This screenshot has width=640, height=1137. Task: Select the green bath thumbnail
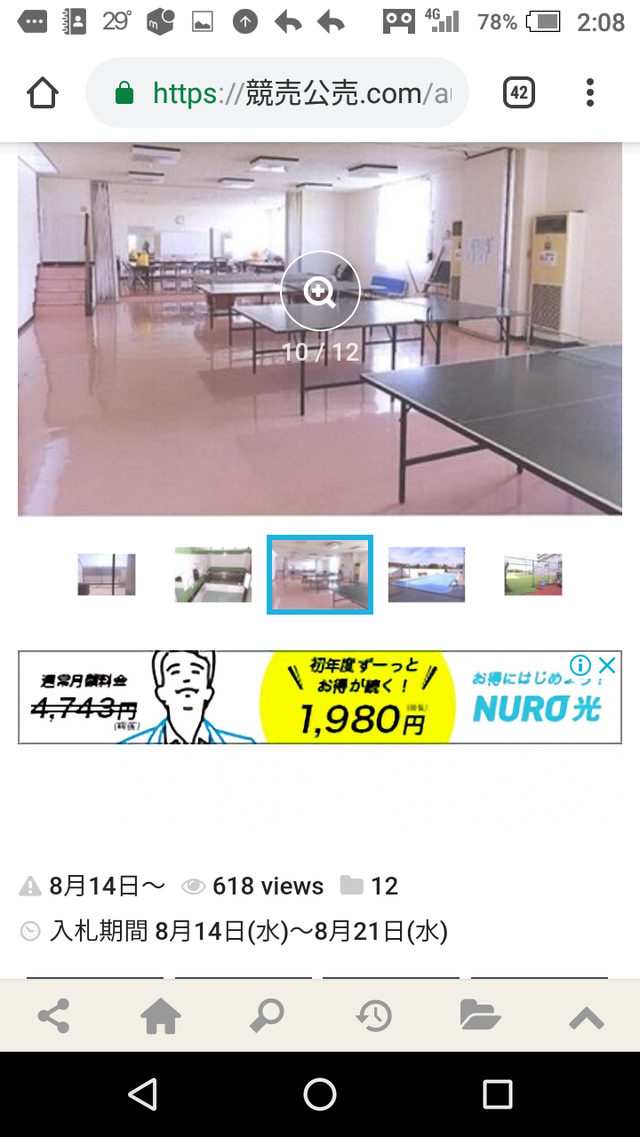click(212, 575)
